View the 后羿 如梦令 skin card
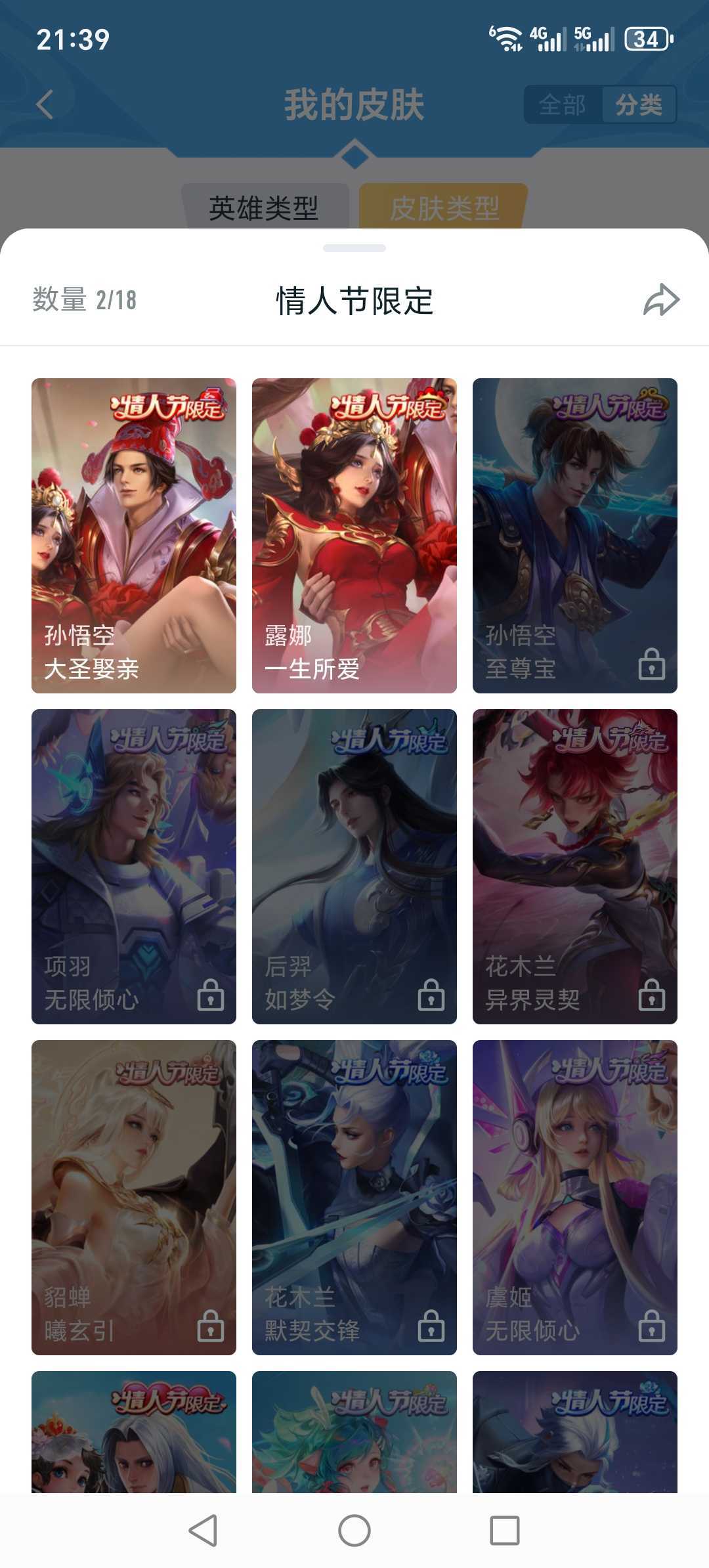709x1568 pixels. click(354, 866)
